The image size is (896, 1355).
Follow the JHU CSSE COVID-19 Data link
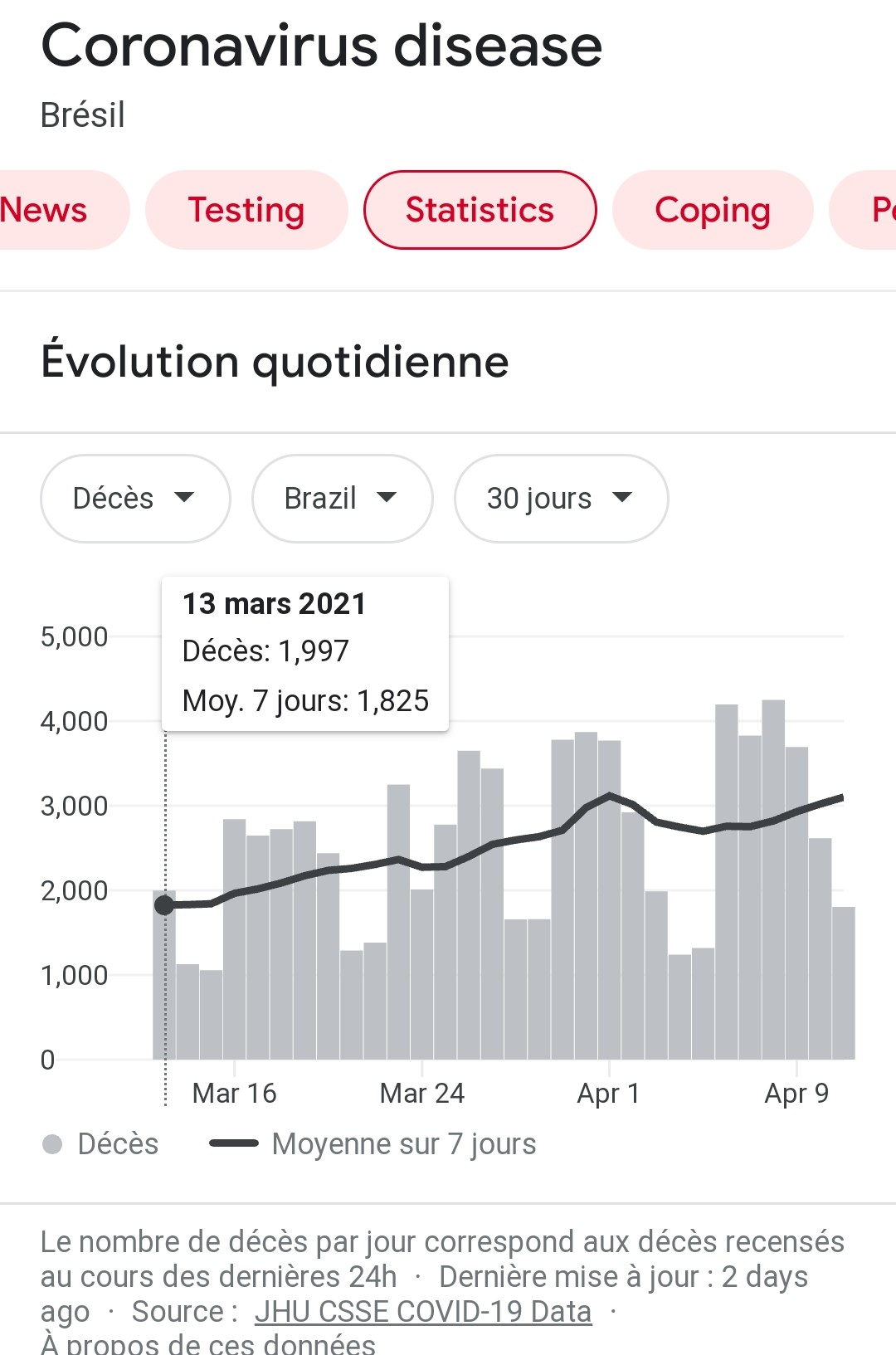(x=423, y=1311)
